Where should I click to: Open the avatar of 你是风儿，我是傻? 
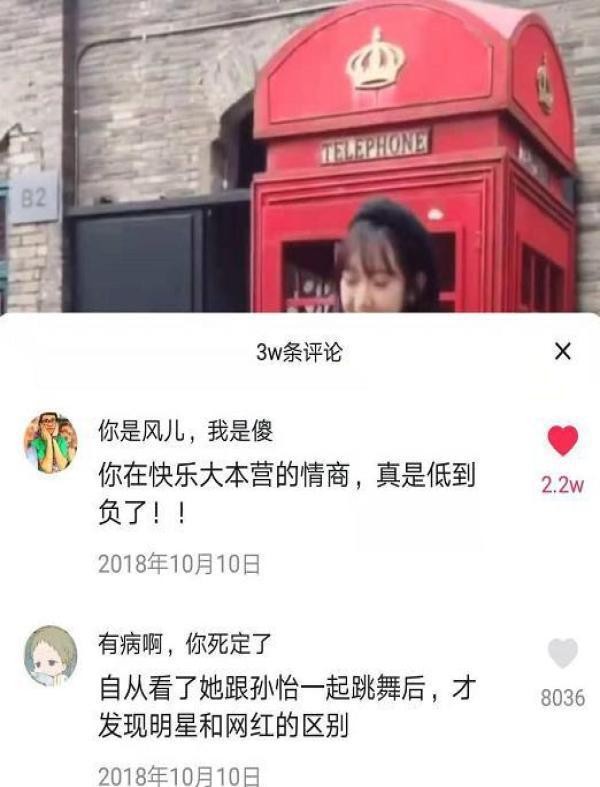[x=50, y=441]
